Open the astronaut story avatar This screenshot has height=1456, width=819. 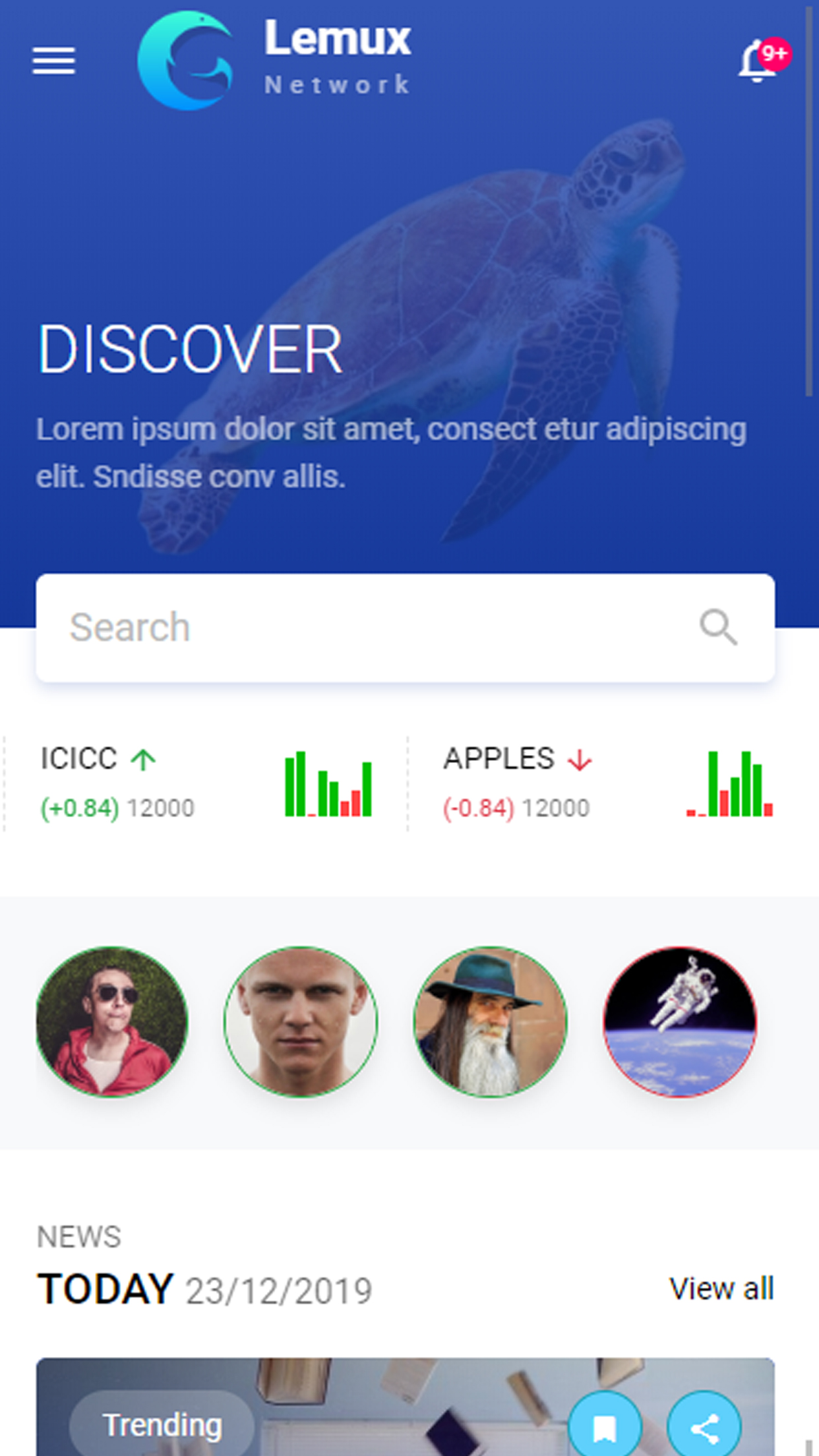(680, 1022)
